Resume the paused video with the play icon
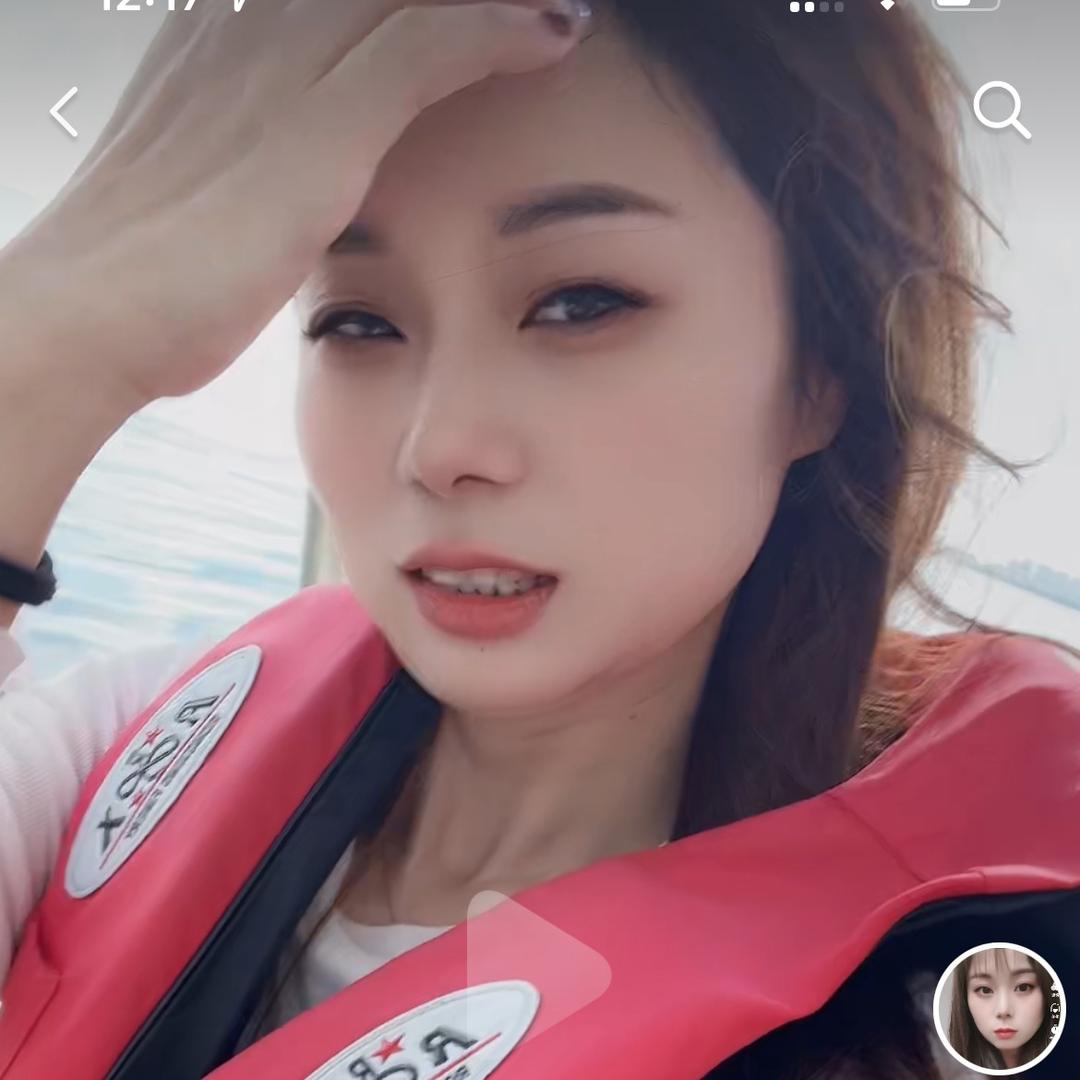 point(537,968)
